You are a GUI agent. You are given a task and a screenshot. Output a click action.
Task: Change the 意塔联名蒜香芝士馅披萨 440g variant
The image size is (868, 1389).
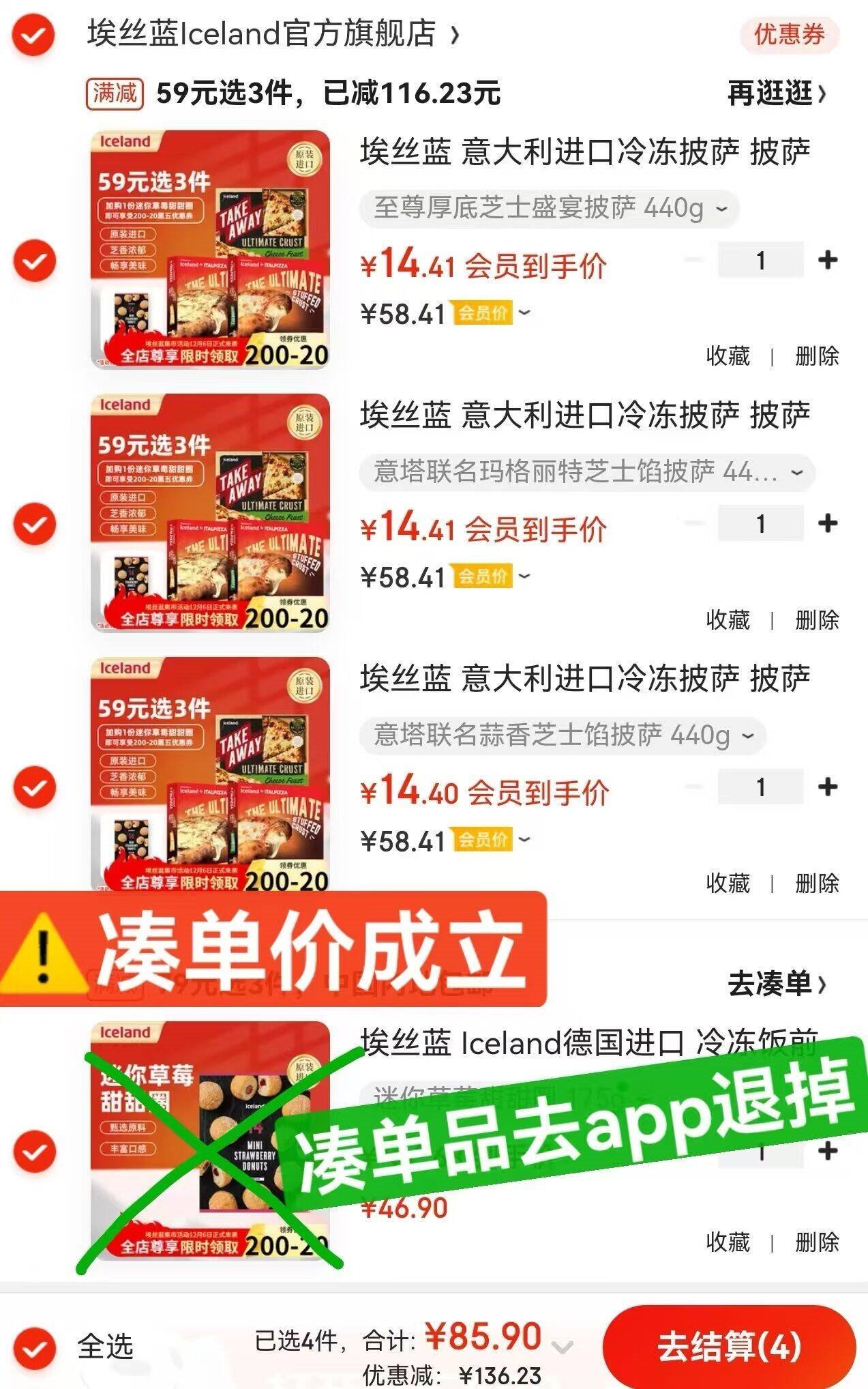[x=563, y=735]
